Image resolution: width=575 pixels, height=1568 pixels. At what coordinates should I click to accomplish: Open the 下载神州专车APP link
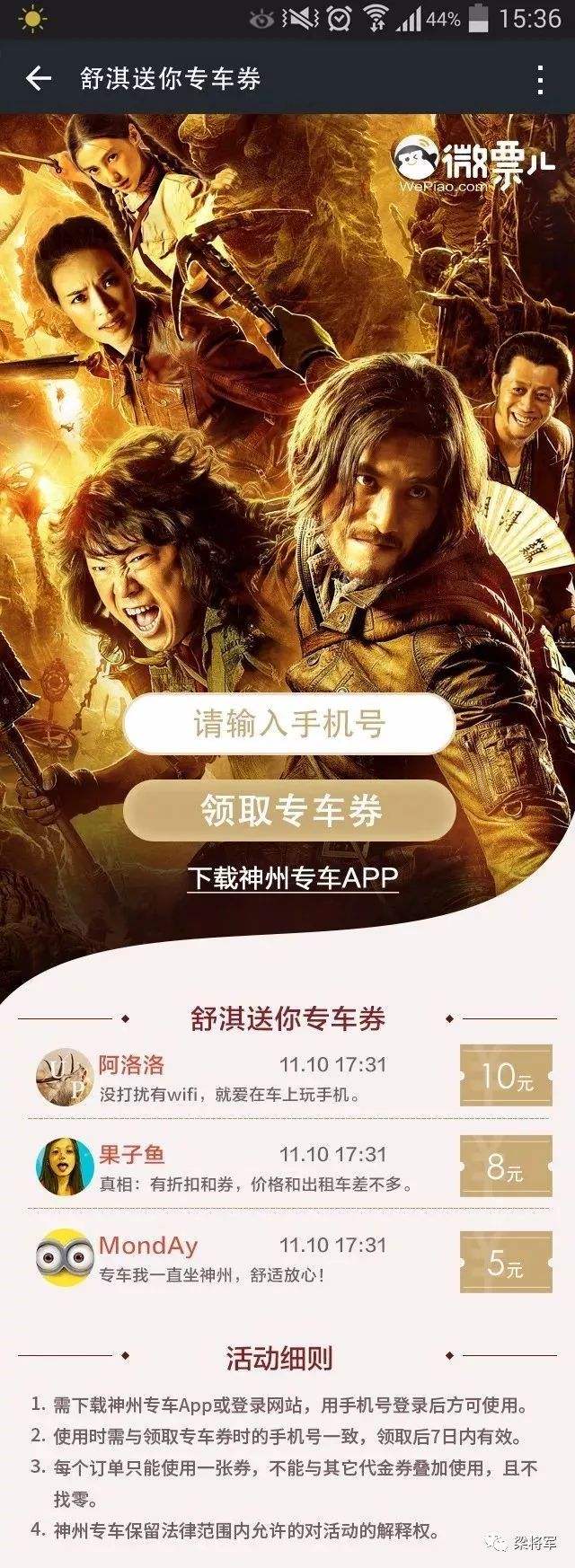(x=292, y=877)
